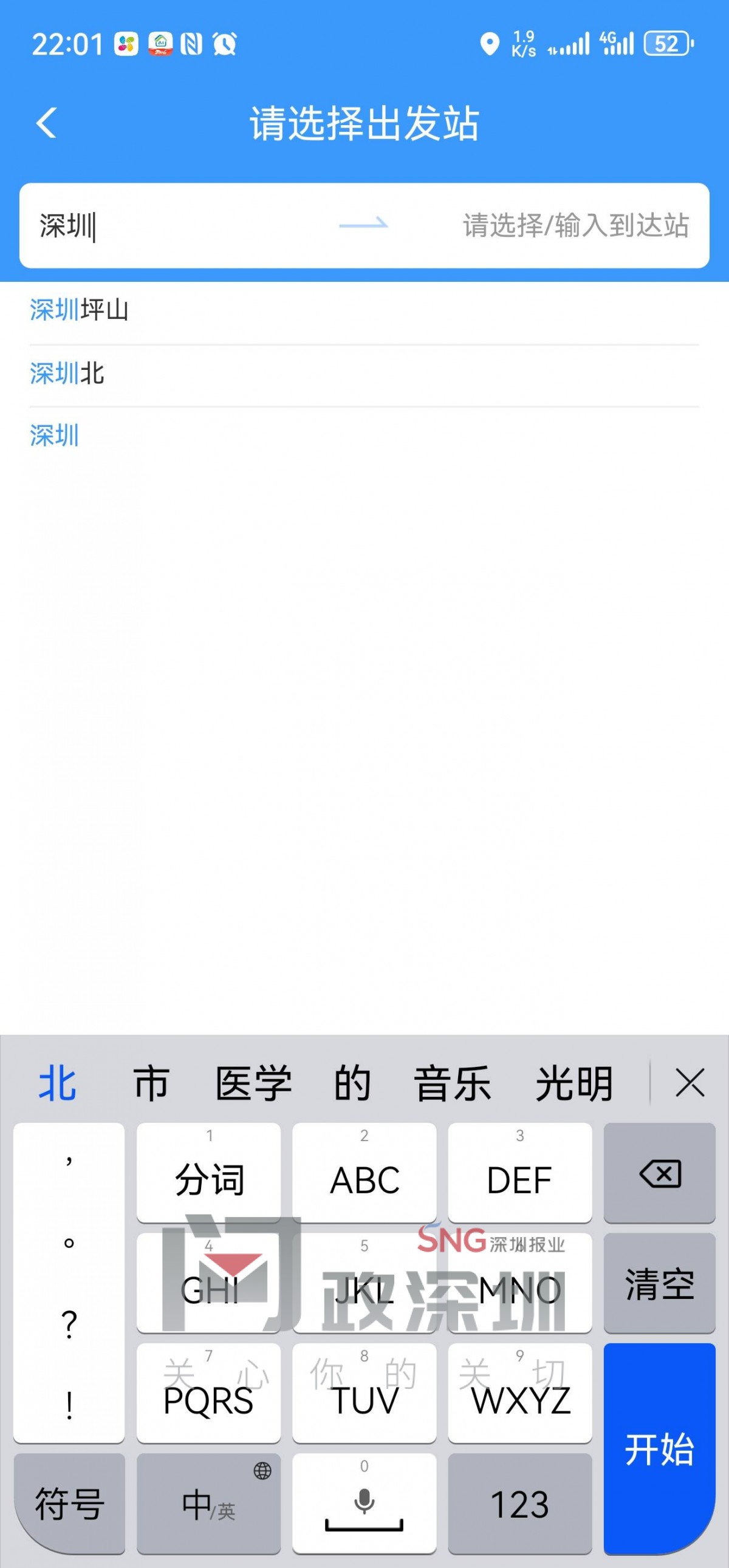Hit the keyboard backspace key

point(659,1172)
